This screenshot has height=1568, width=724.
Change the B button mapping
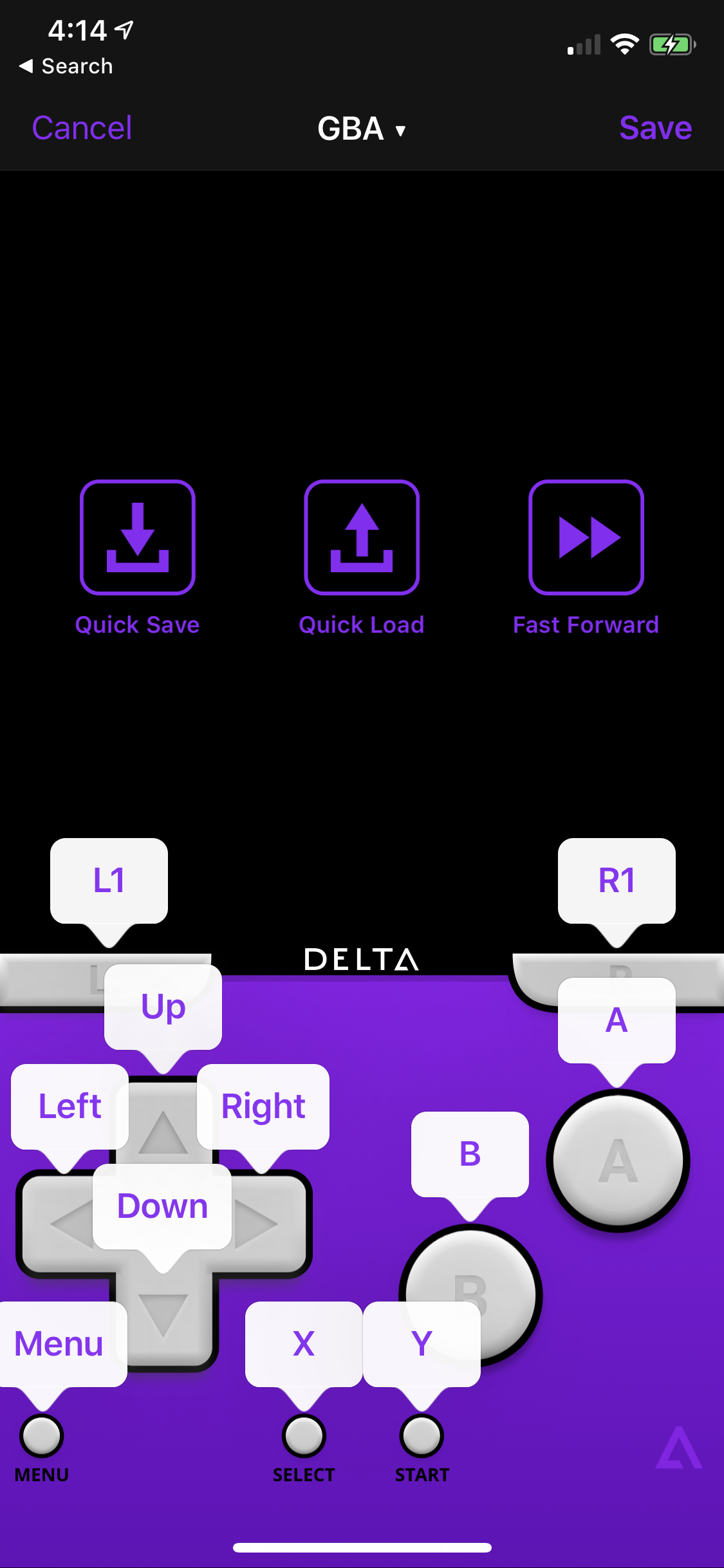point(470,1153)
